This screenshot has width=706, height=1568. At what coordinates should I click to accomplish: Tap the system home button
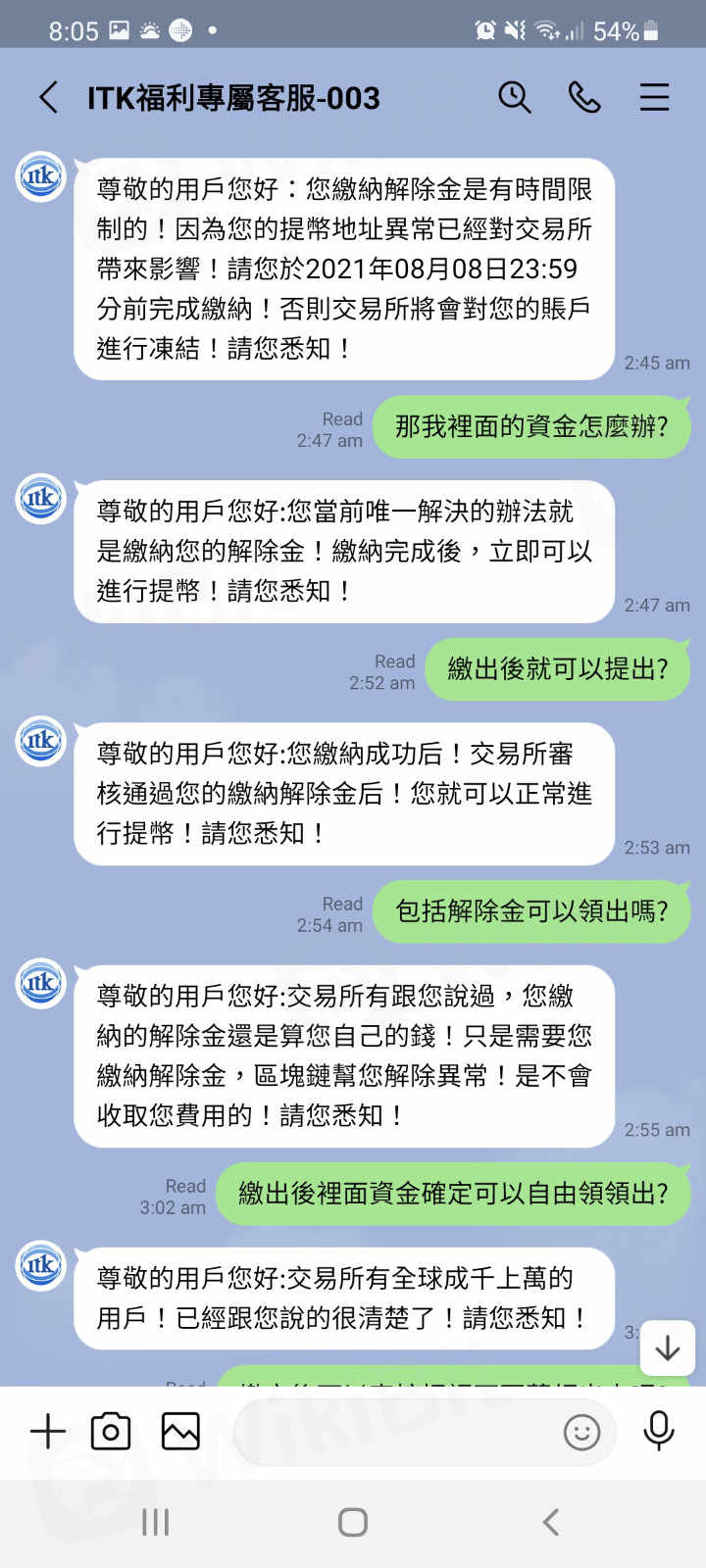click(x=353, y=1522)
